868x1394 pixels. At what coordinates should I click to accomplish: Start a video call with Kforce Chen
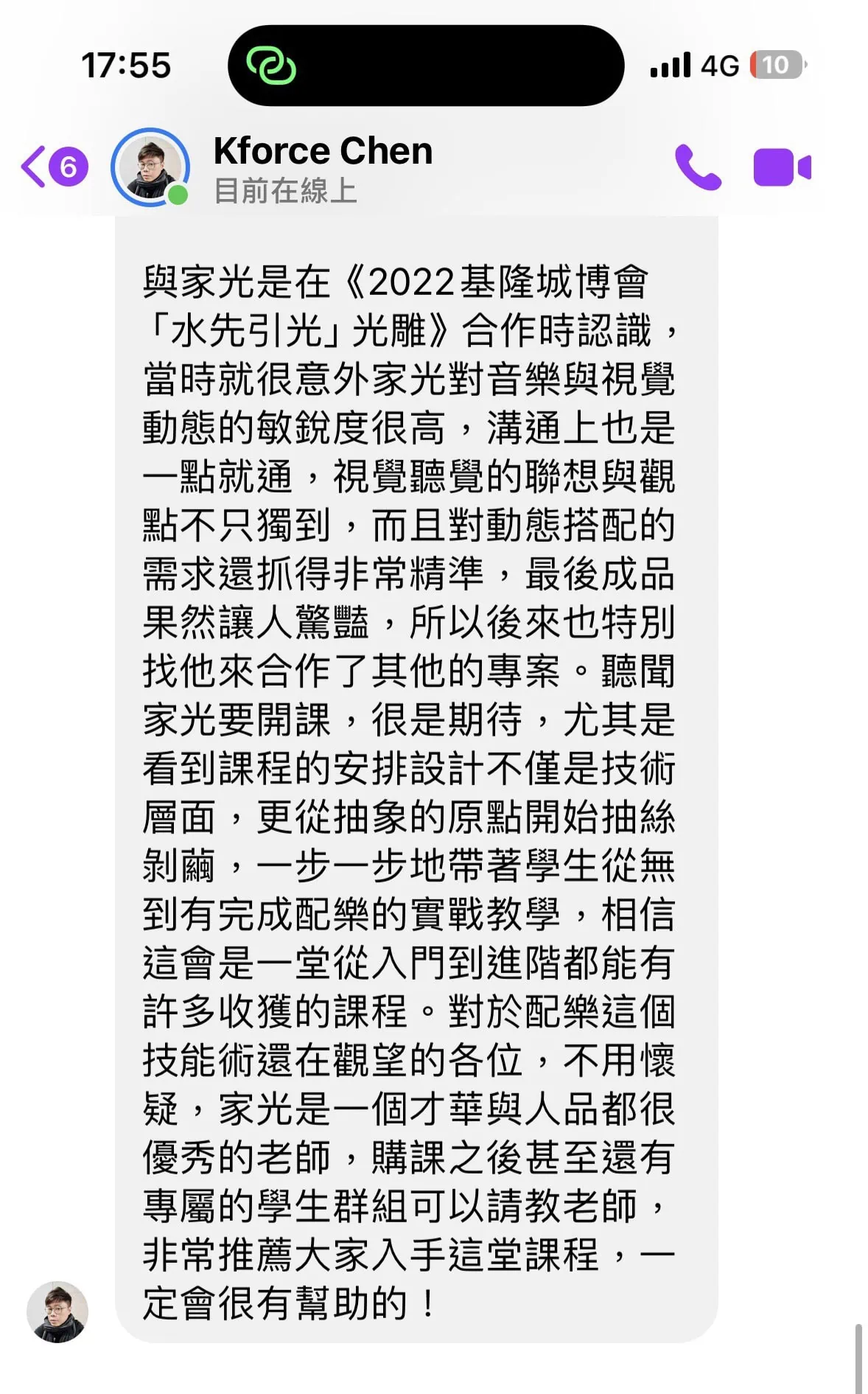pos(782,167)
